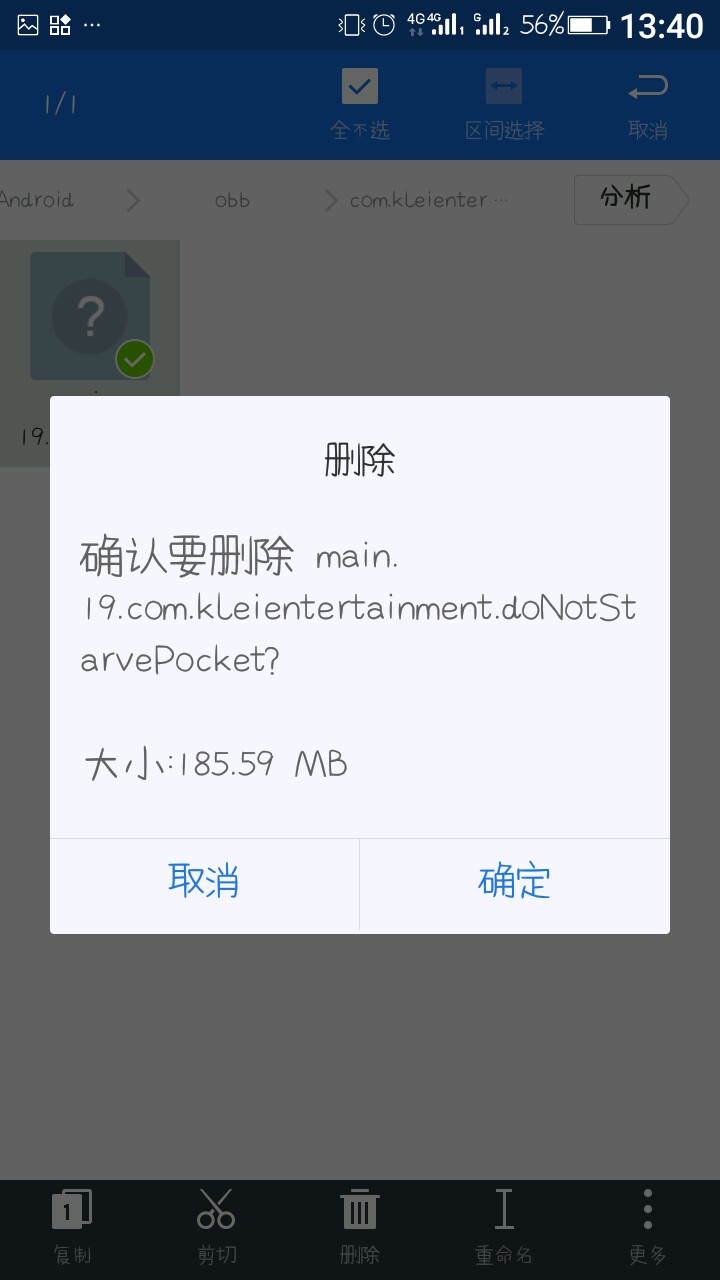The height and width of the screenshot is (1280, 720).
Task: Select 重命名 rename action
Action: [504, 1228]
